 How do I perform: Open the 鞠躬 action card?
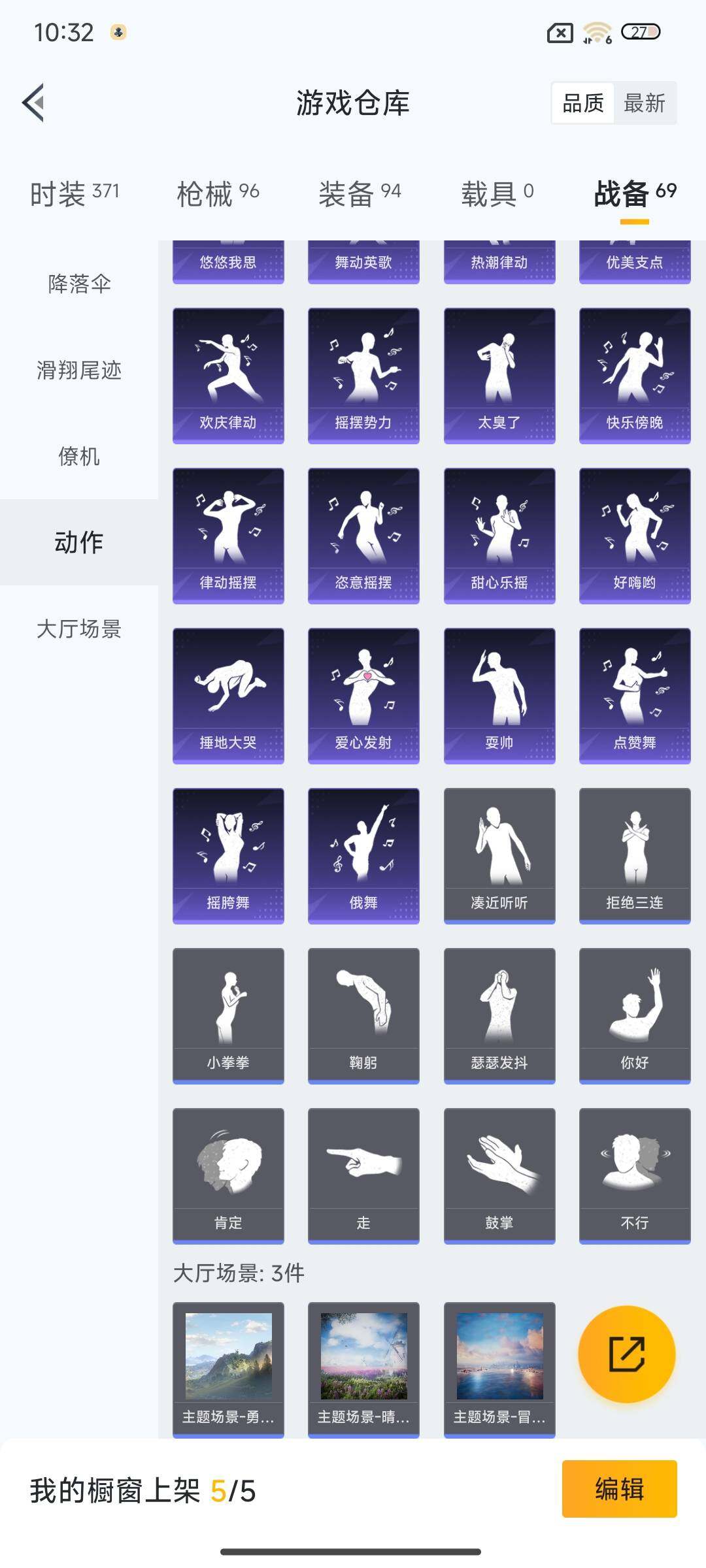(x=363, y=1016)
